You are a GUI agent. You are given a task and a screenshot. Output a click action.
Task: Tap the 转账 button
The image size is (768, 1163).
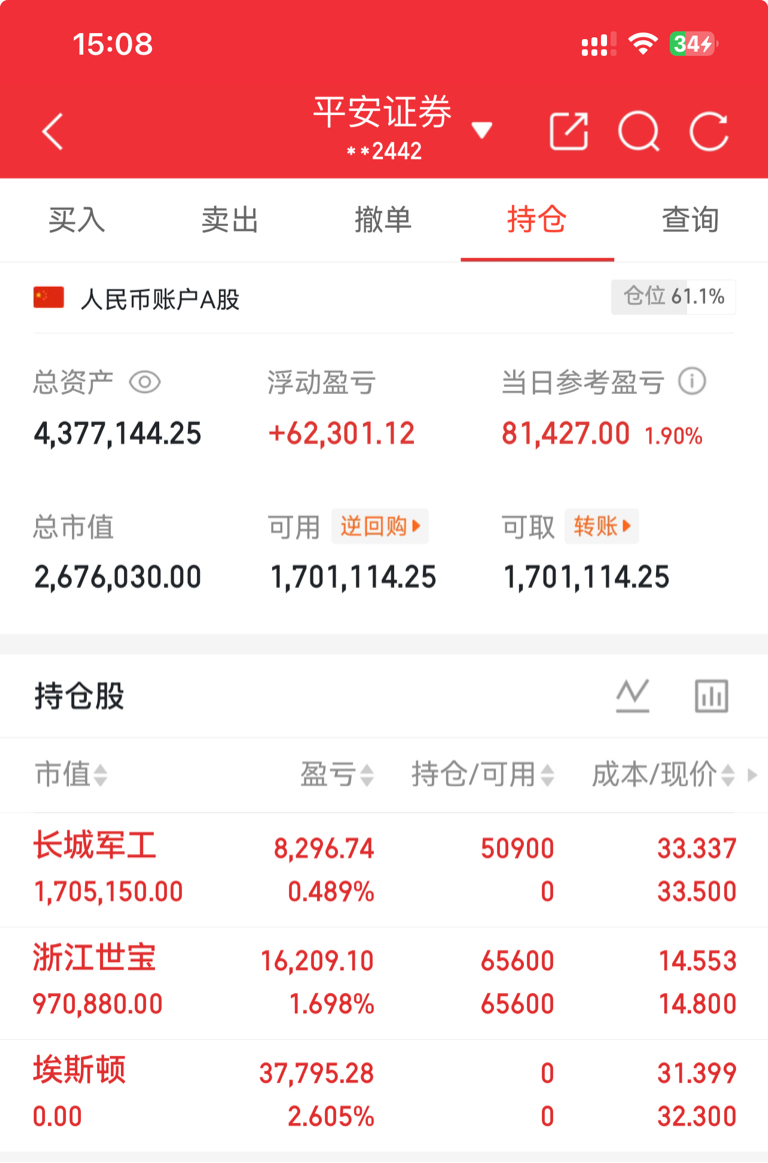(602, 527)
